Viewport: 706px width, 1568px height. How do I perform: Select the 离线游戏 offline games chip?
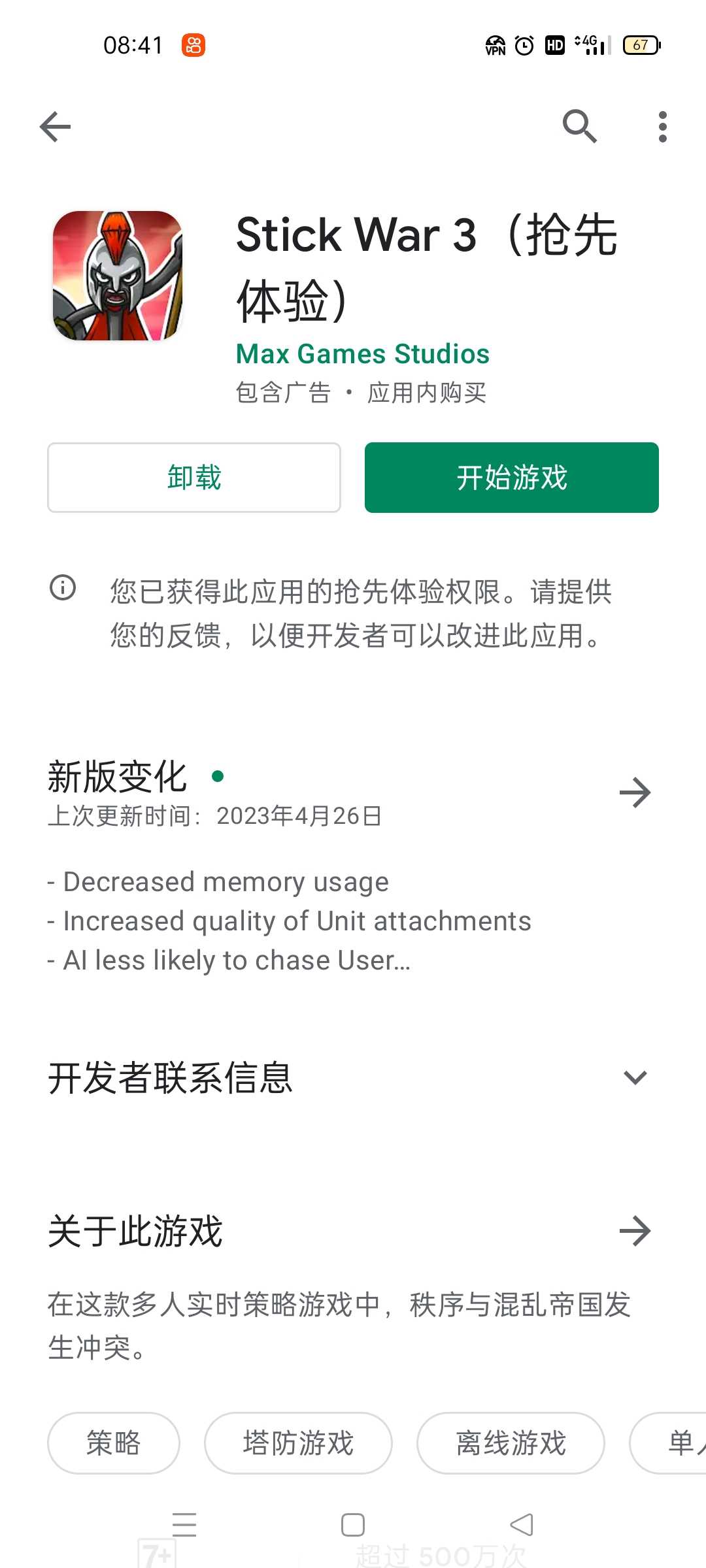coord(511,1443)
